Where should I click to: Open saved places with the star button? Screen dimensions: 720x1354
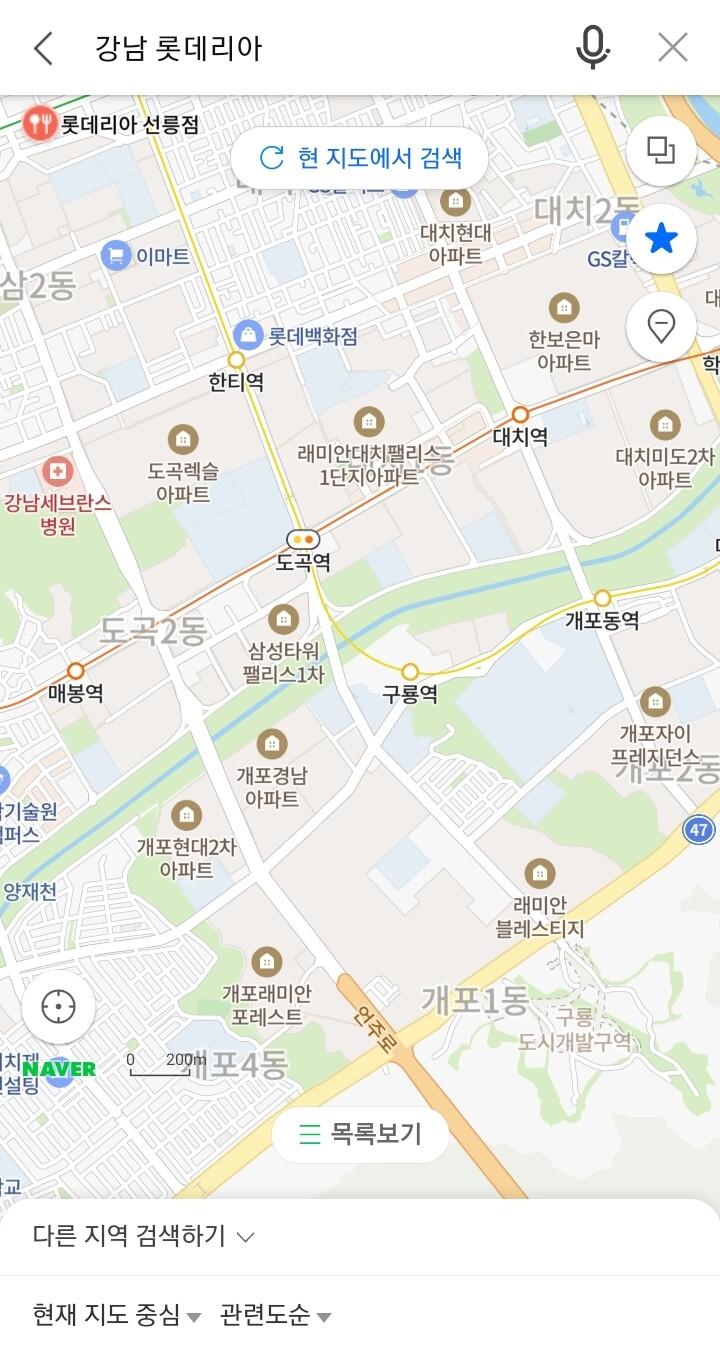pos(661,239)
